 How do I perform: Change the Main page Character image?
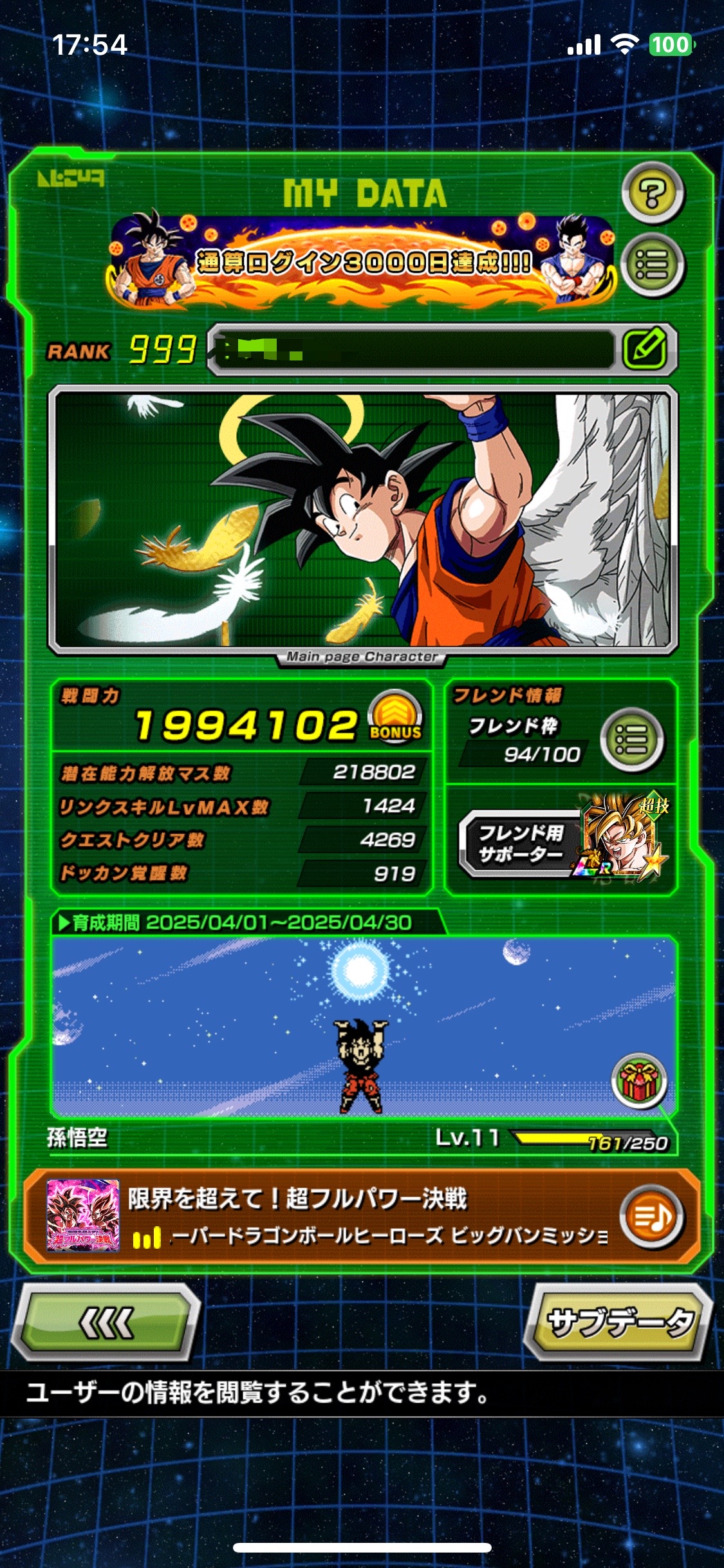(x=362, y=519)
